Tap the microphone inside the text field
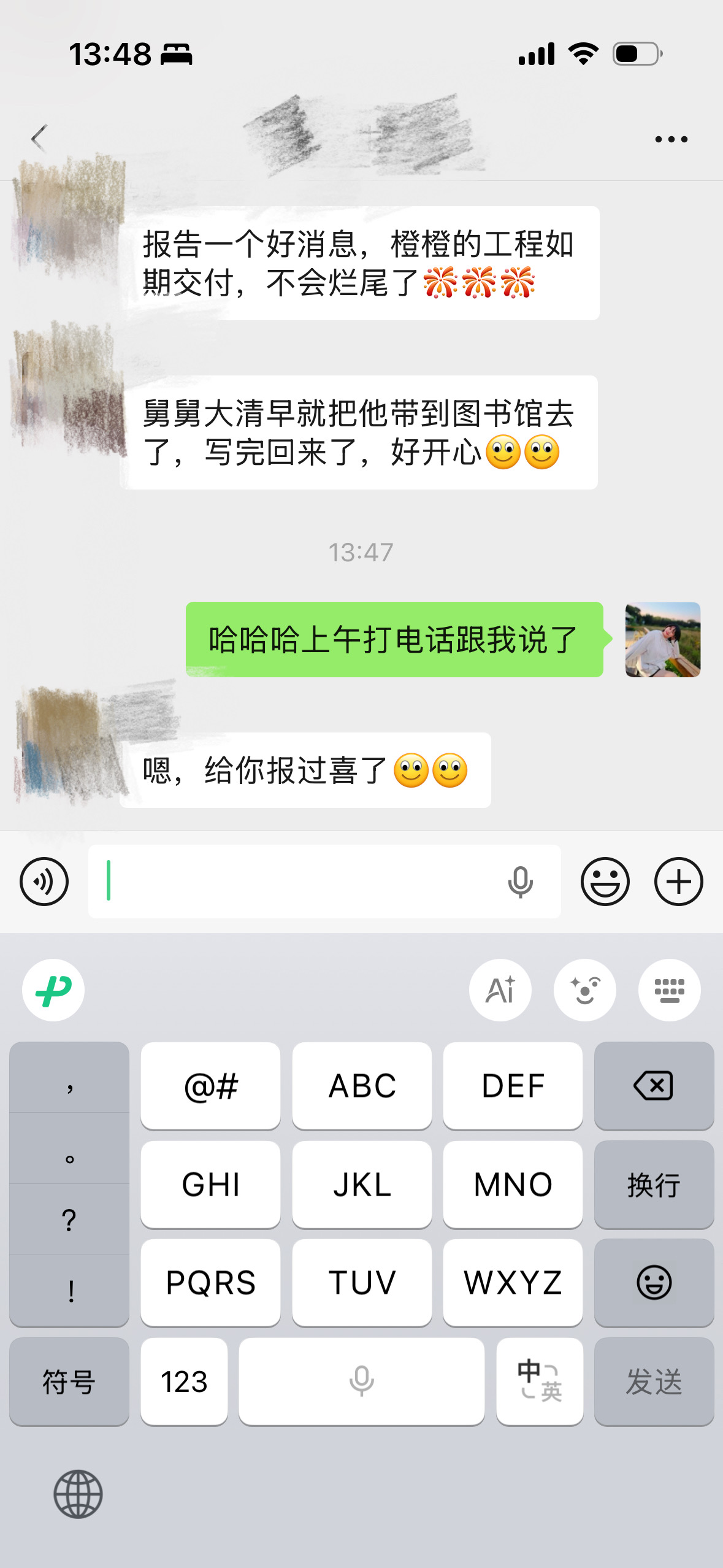723x1568 pixels. [x=520, y=882]
